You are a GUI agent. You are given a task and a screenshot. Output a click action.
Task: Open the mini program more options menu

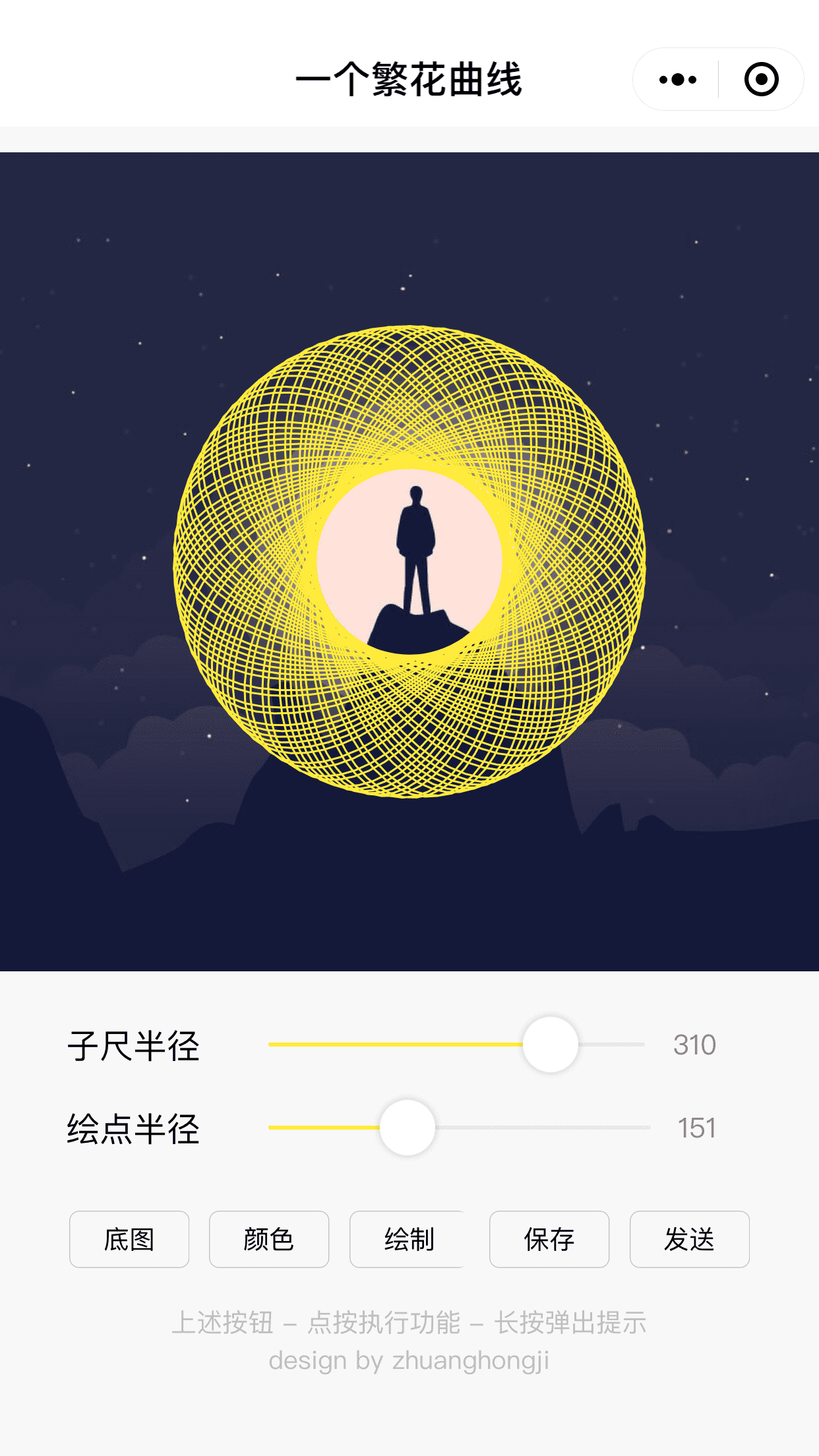pyautogui.click(x=677, y=80)
